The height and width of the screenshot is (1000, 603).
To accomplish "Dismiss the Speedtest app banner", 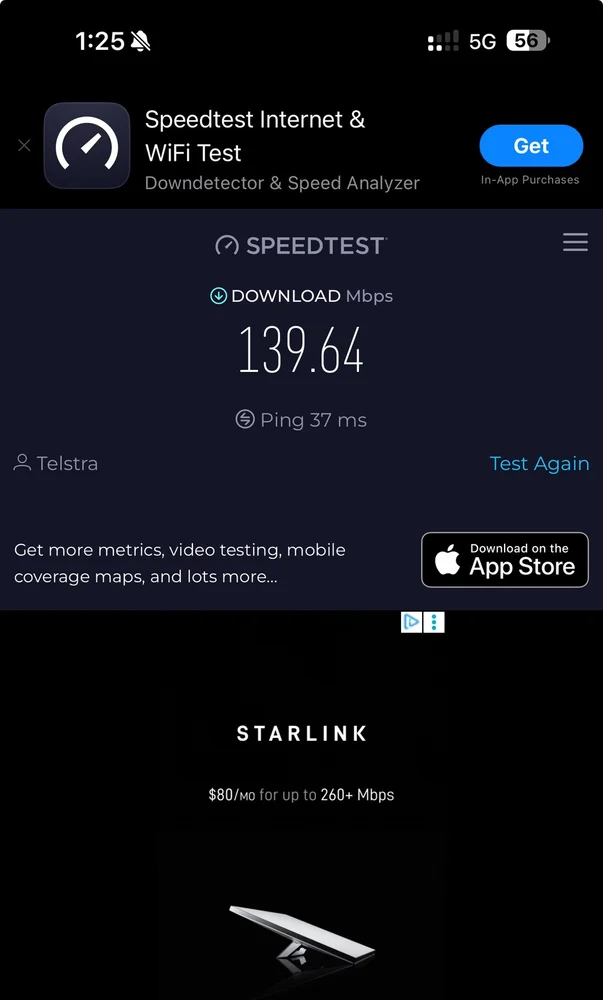I will tap(24, 146).
